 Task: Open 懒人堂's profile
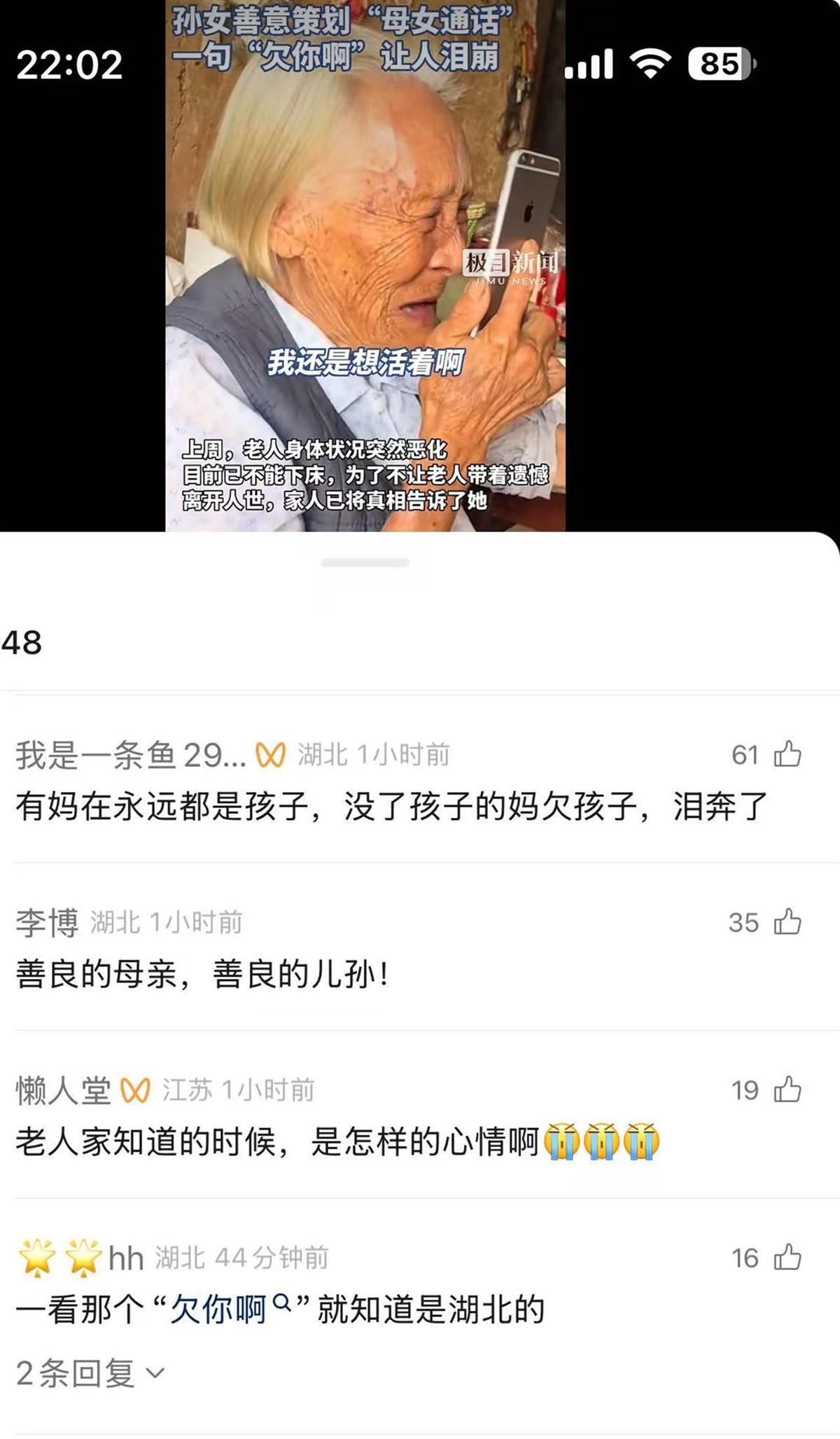(63, 1090)
